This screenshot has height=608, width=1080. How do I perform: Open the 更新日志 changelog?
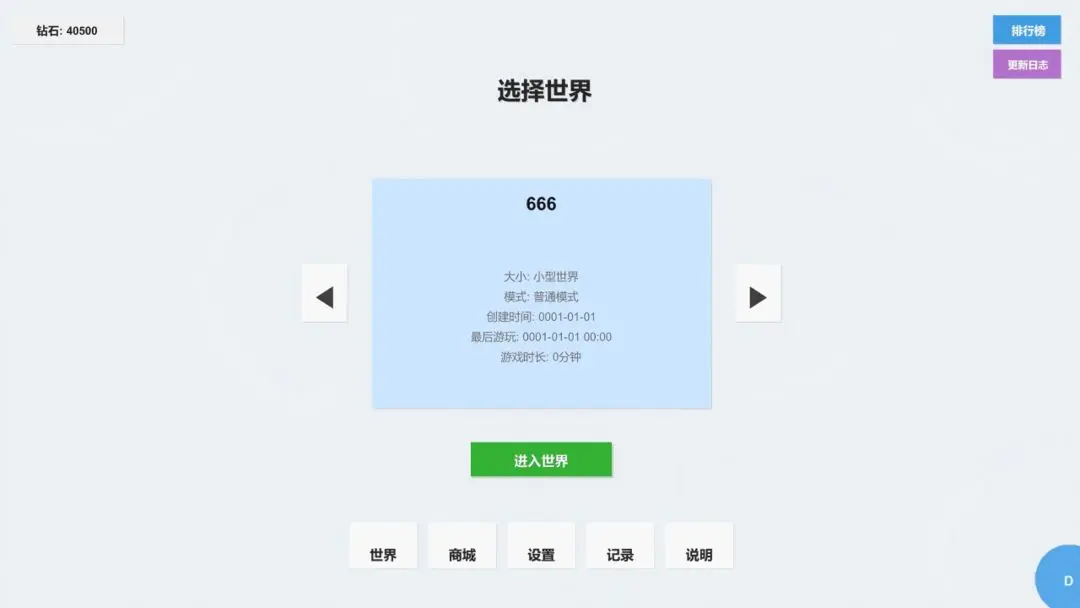tap(1026, 64)
